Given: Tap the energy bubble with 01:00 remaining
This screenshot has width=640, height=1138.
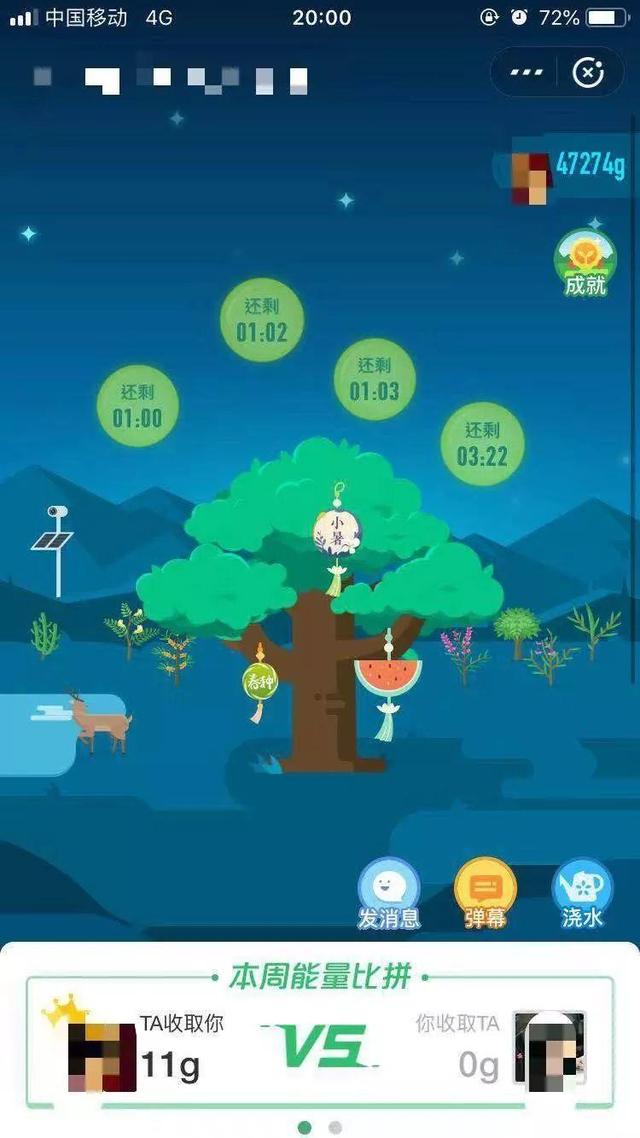Looking at the screenshot, I should 137,405.
